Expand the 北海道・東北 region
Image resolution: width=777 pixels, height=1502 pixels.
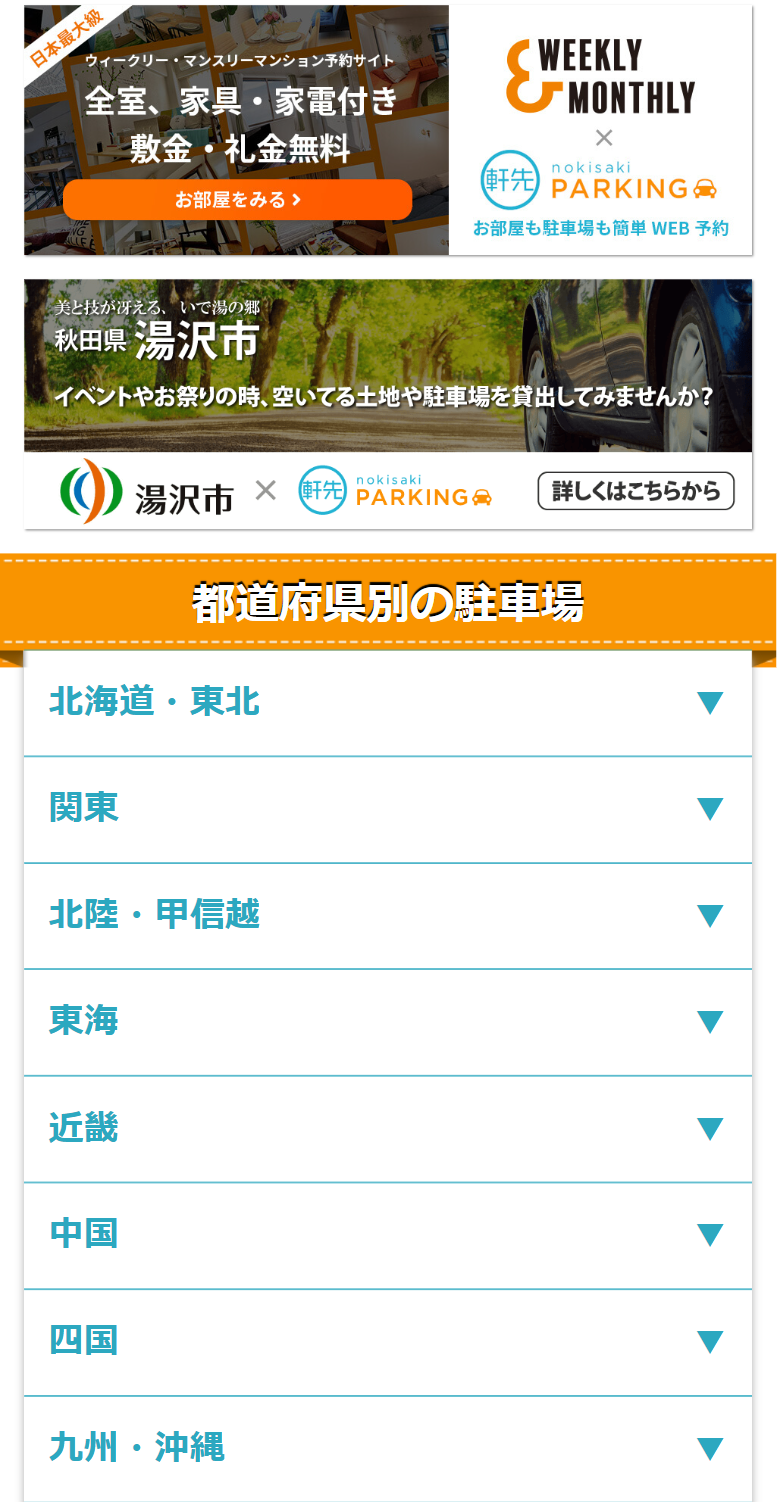388,703
